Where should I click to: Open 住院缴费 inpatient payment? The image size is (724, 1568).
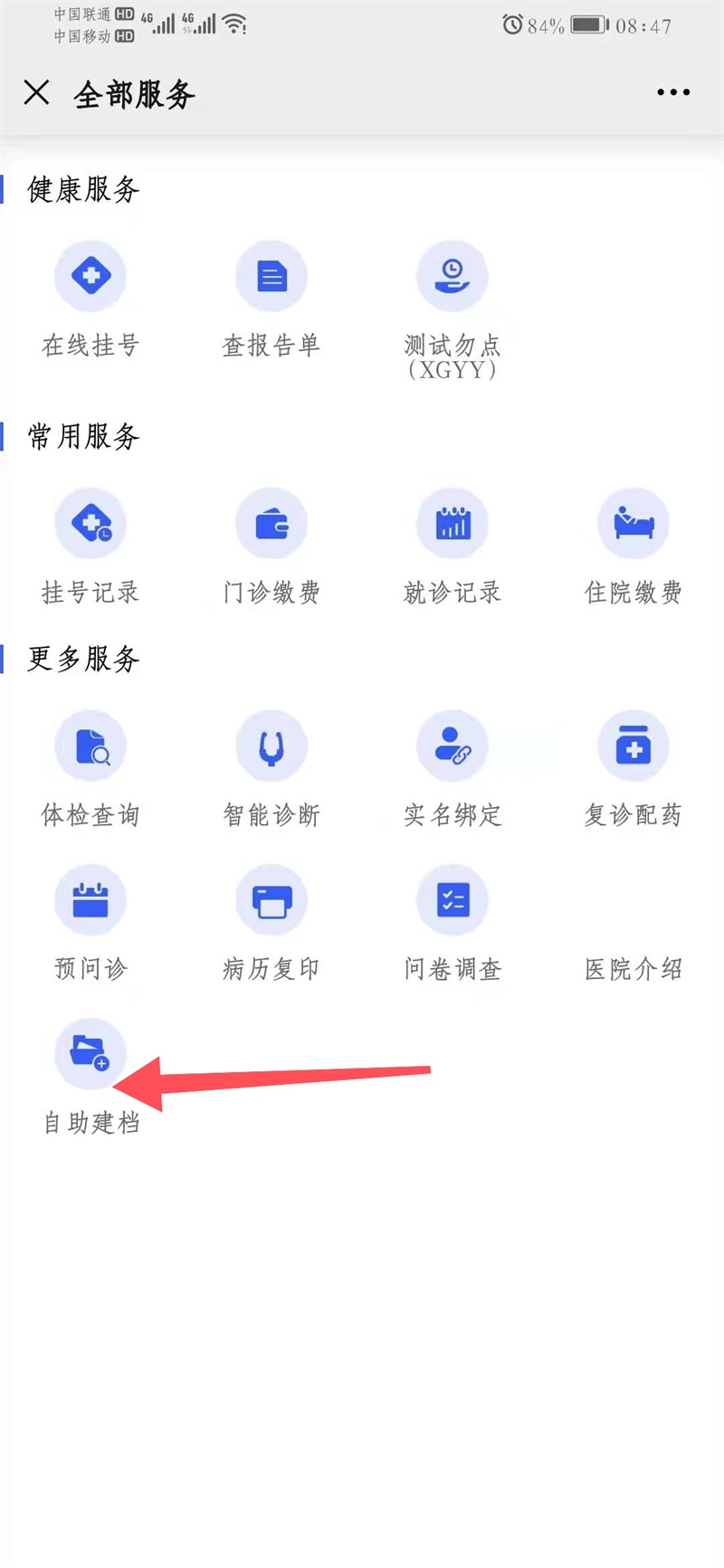pos(633,524)
